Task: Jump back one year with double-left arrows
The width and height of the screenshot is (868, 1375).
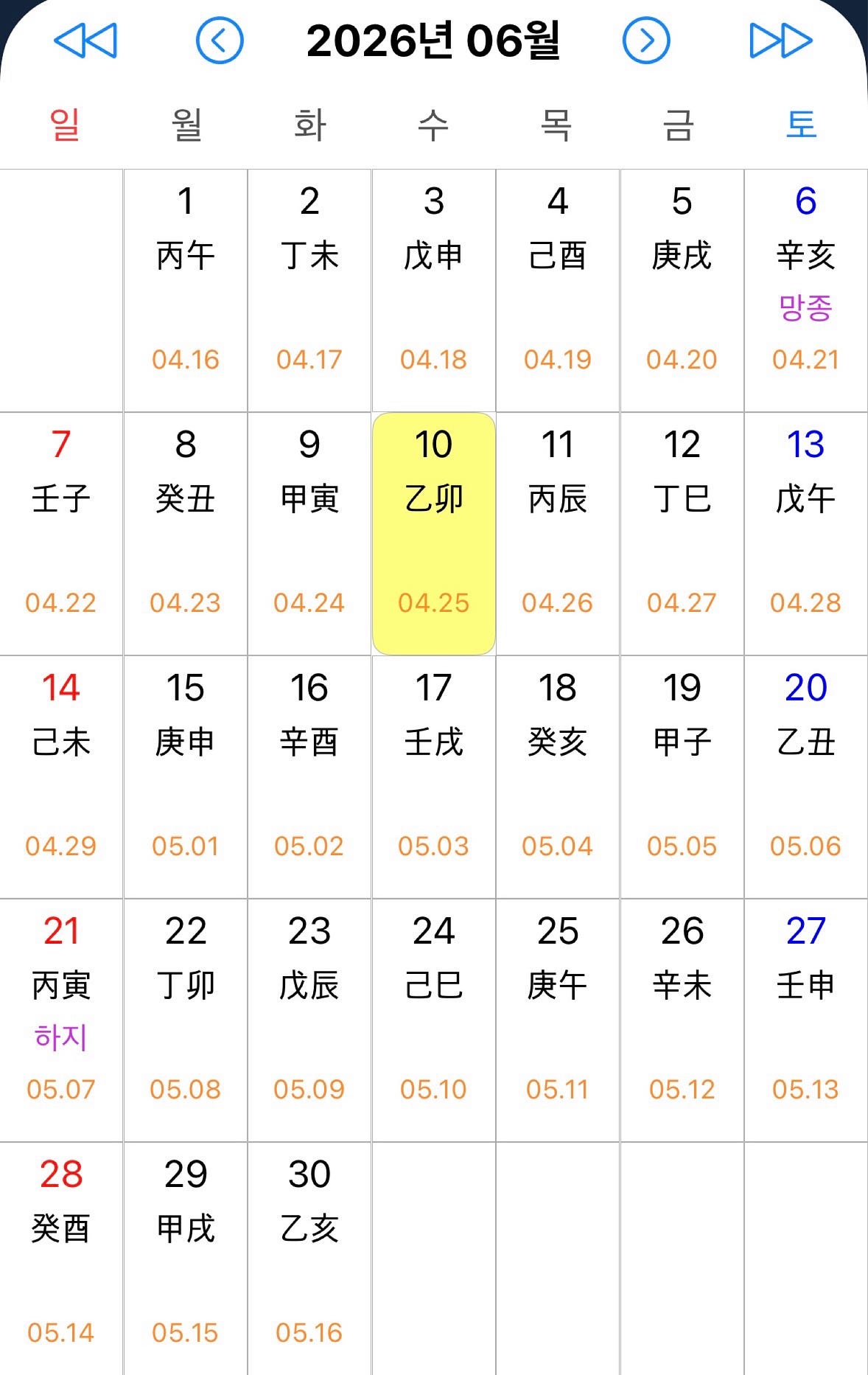Action: pyautogui.click(x=85, y=41)
